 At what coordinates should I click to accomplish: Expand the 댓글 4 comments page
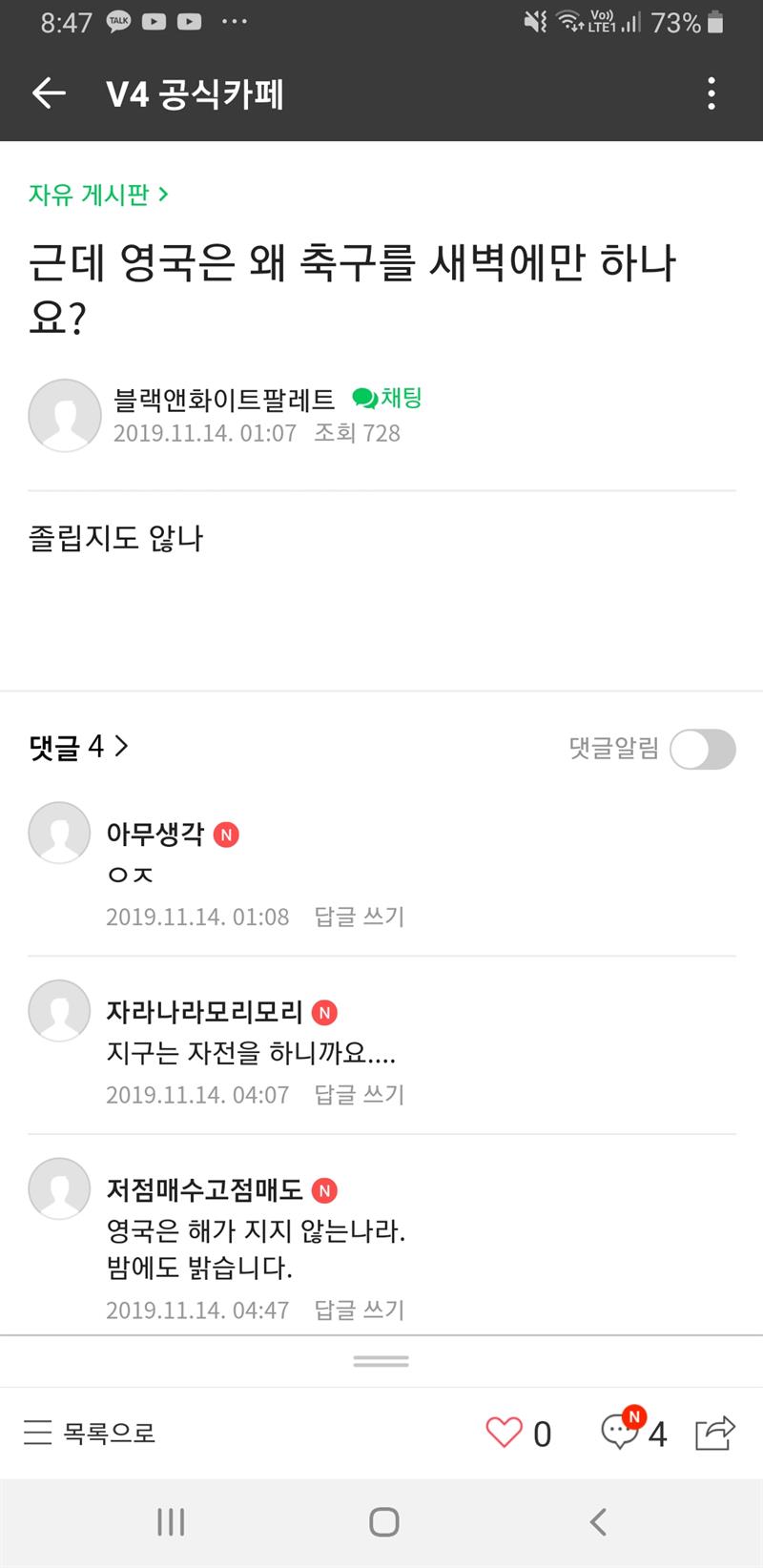click(x=79, y=746)
